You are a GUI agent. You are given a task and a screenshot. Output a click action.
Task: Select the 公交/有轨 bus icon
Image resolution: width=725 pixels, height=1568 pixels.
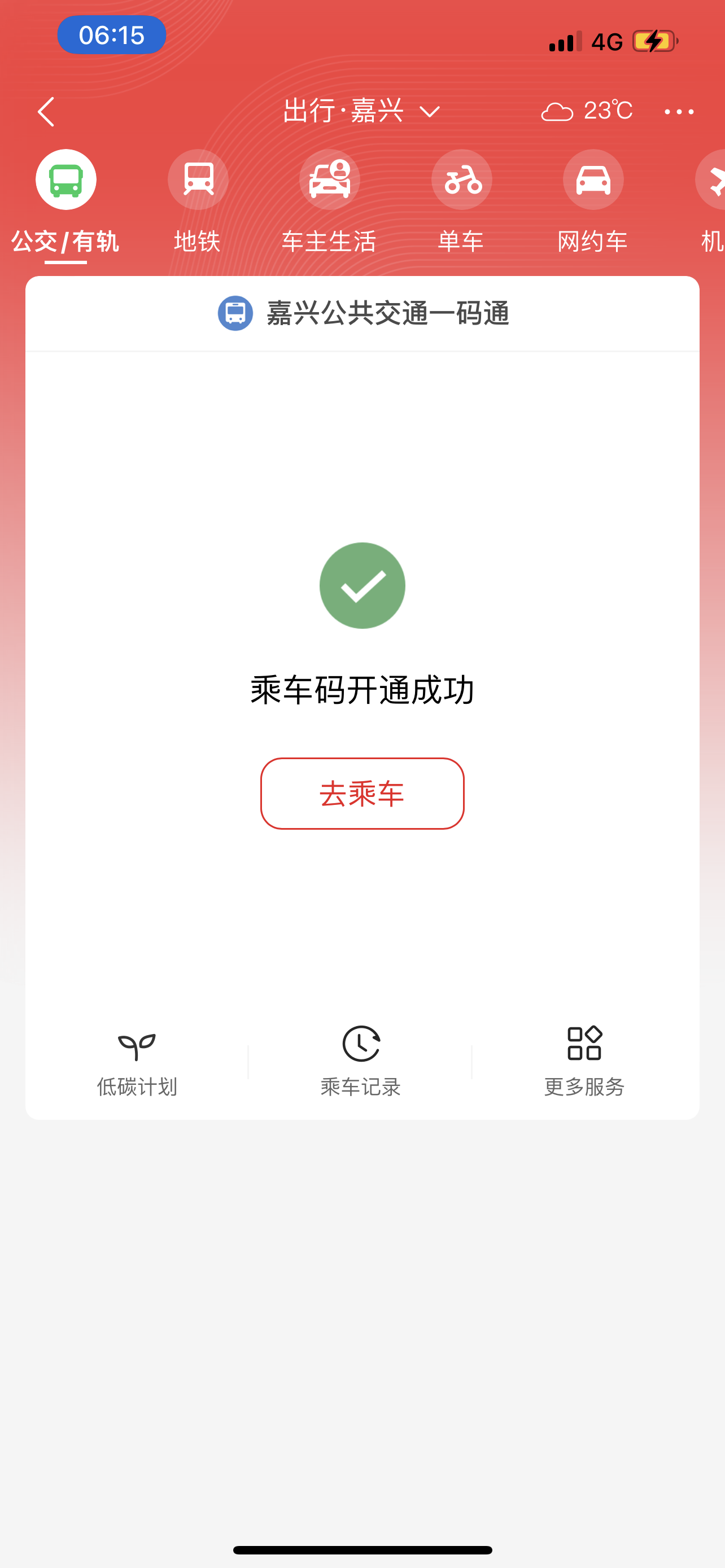point(65,179)
